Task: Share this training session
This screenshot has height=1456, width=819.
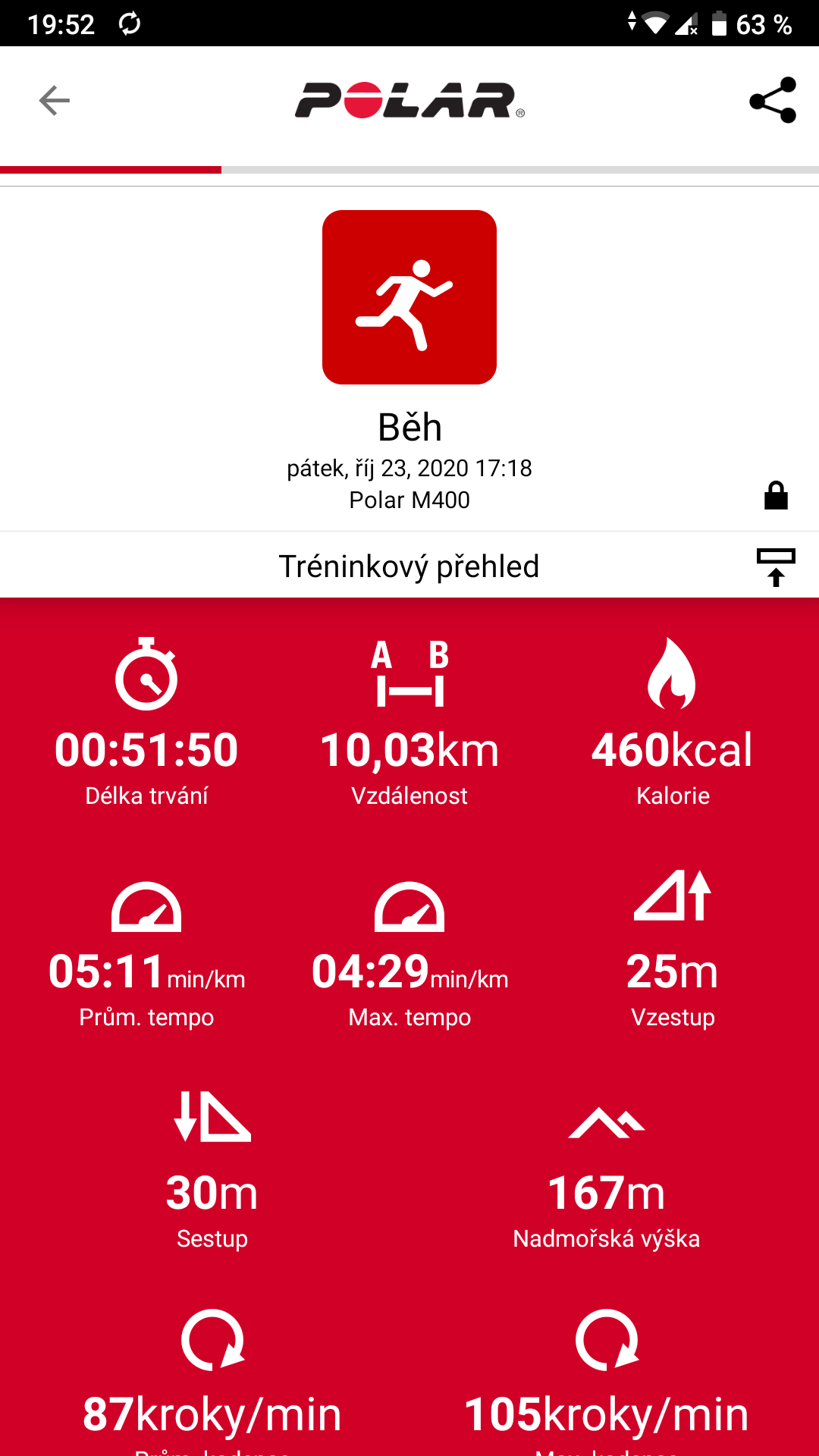Action: pos(773,100)
